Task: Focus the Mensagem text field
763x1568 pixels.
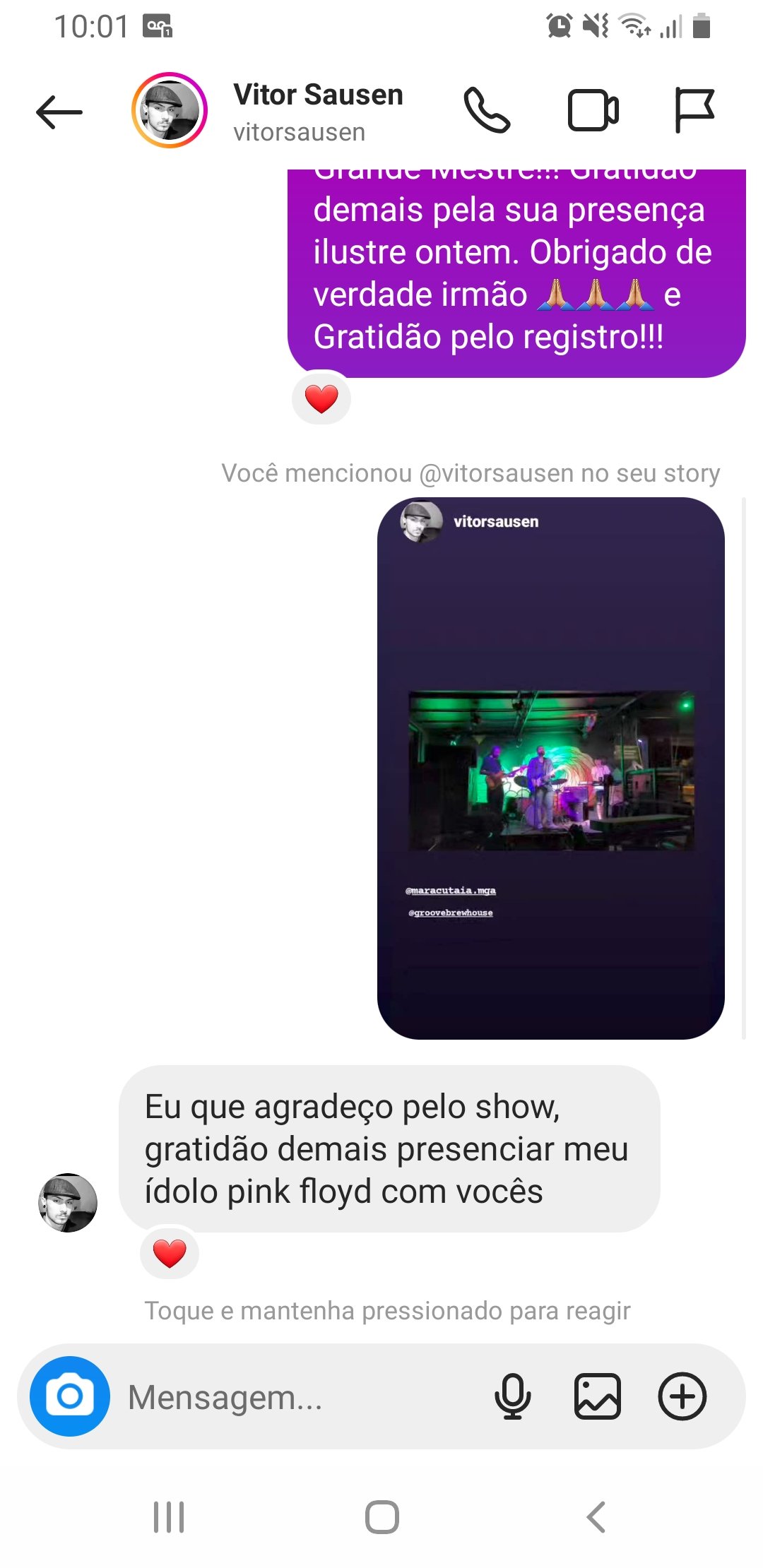Action: tap(297, 1397)
